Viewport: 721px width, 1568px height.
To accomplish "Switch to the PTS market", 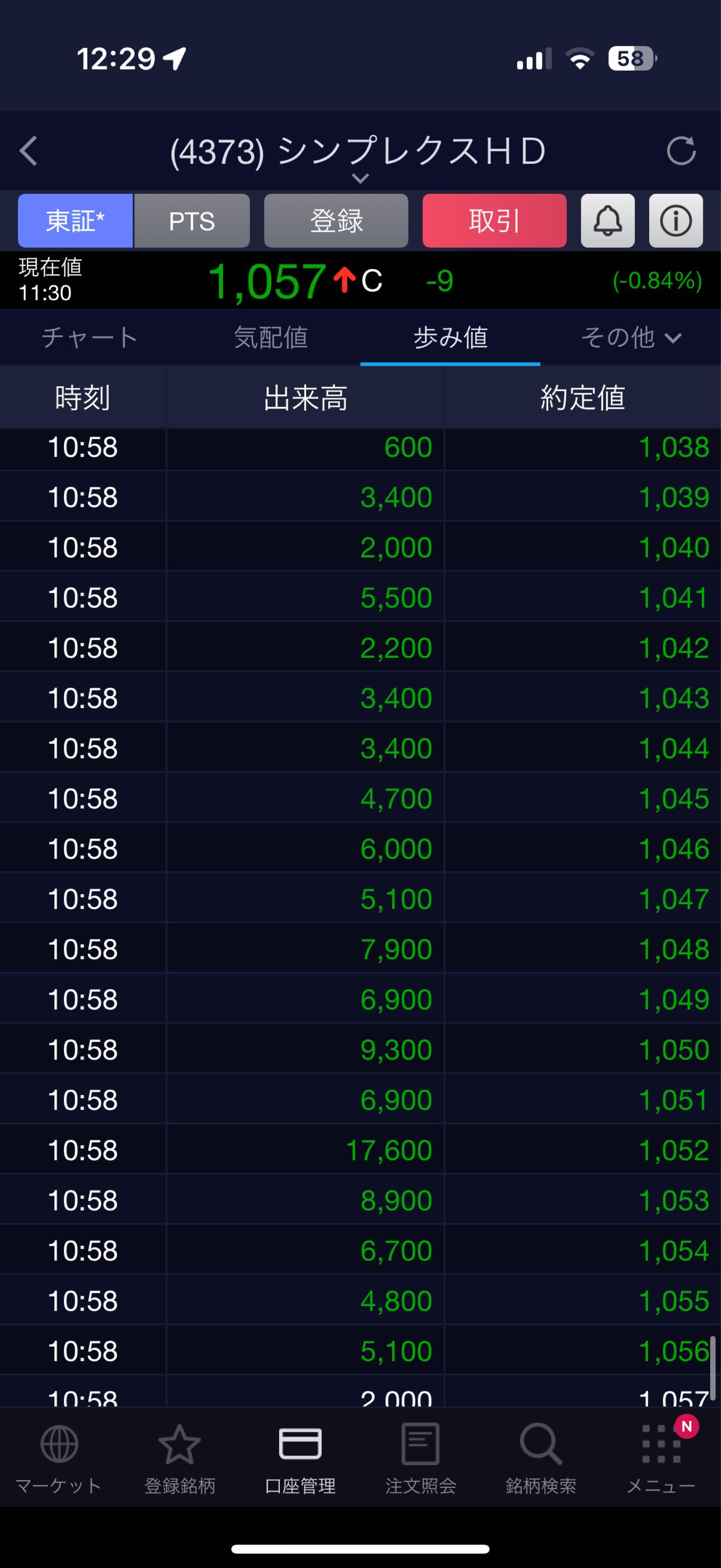I will (x=192, y=221).
